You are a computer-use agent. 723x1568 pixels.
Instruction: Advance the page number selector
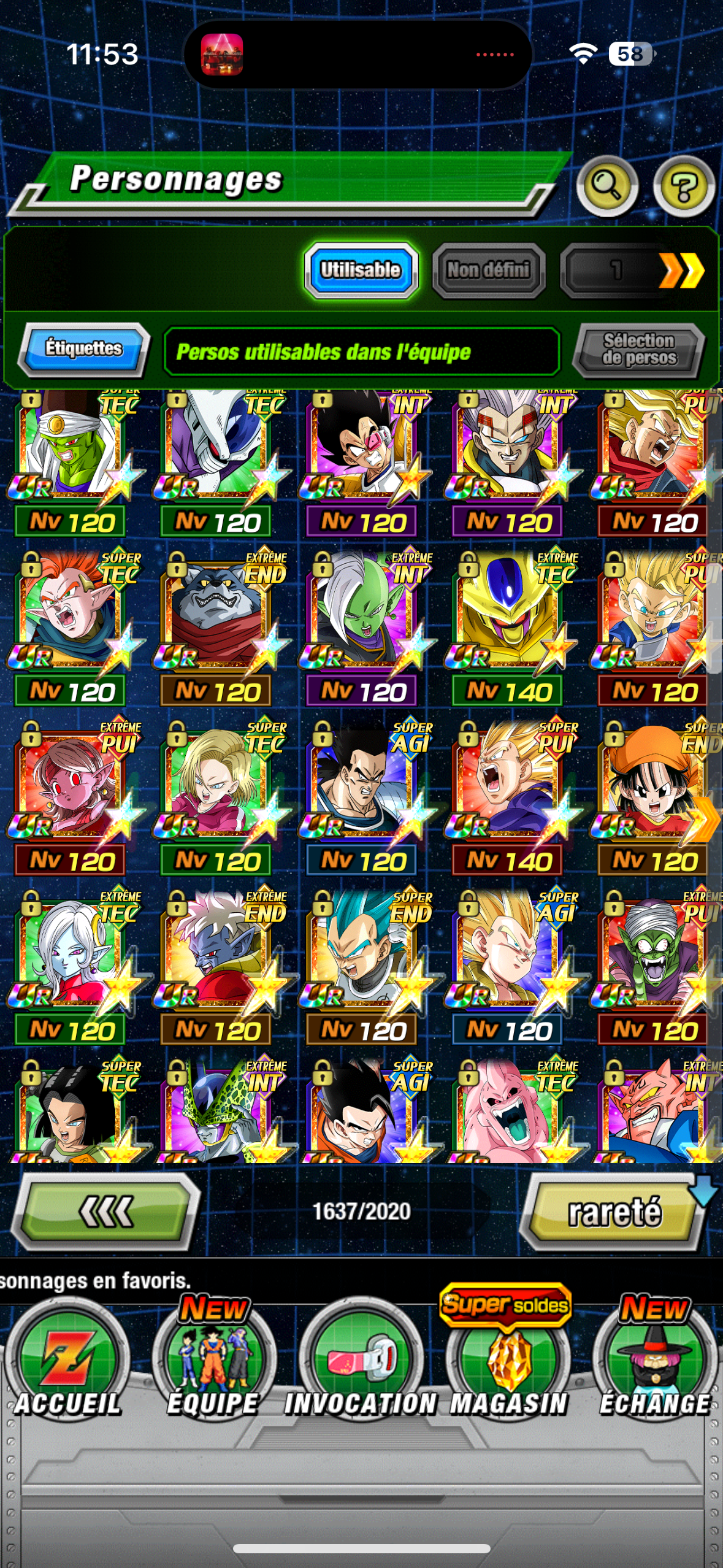pyautogui.click(x=681, y=271)
